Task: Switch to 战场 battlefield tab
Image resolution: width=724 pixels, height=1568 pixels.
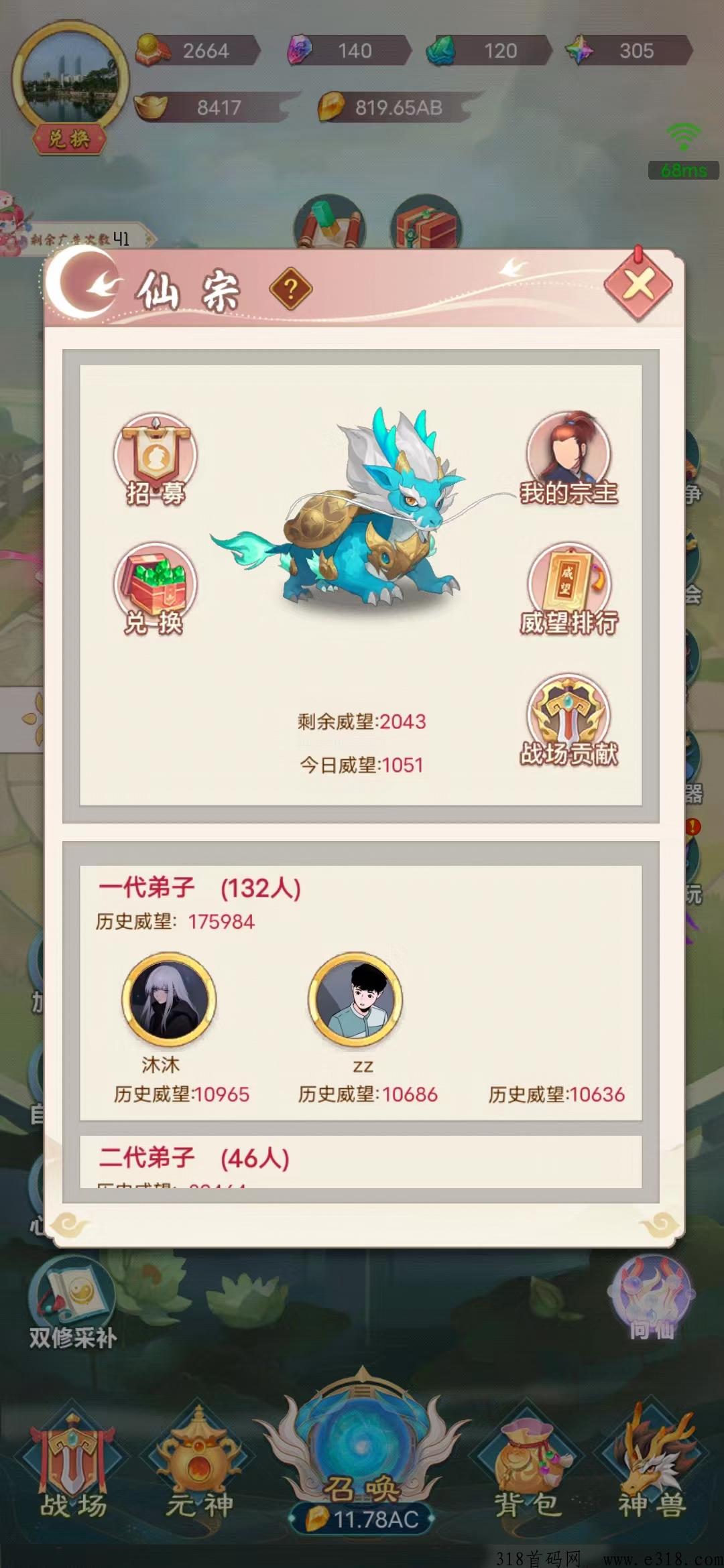Action: click(x=73, y=1467)
